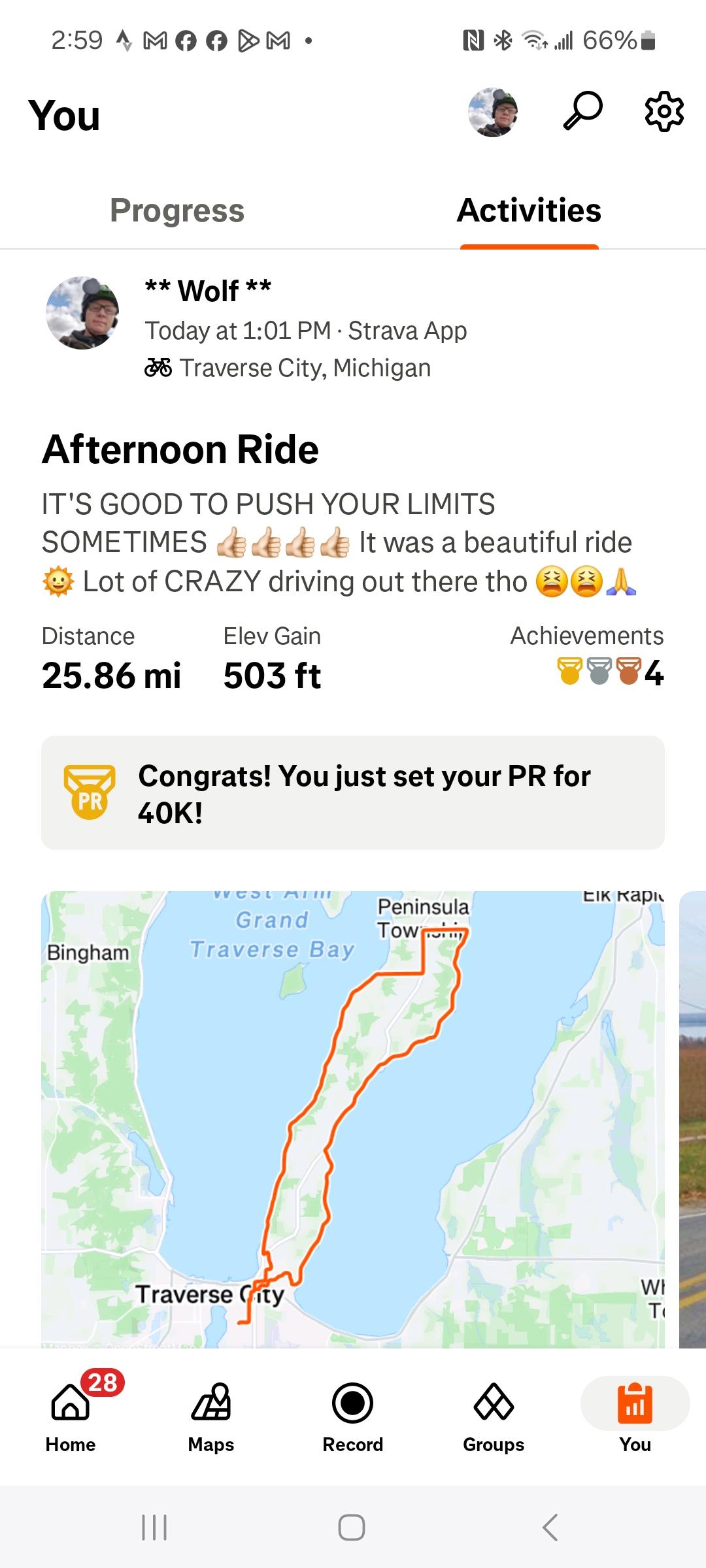
Task: Go back using system back button
Action: click(550, 1527)
